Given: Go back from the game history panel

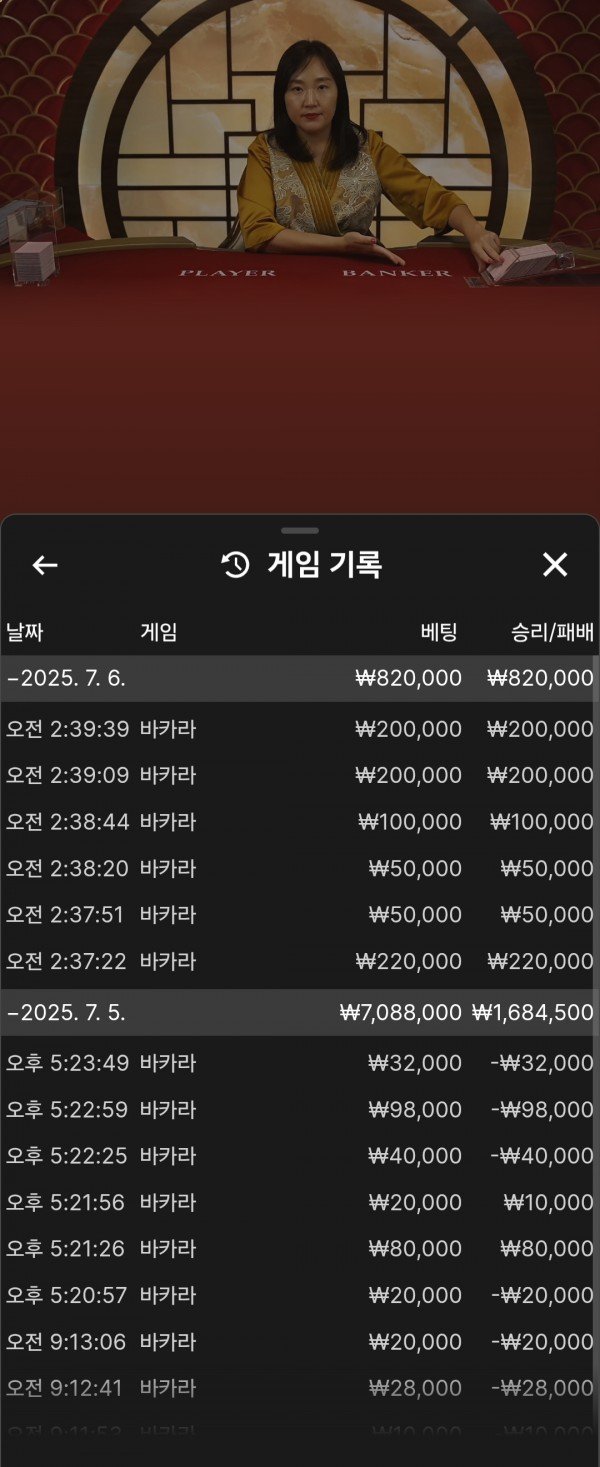Looking at the screenshot, I should pyautogui.click(x=45, y=565).
